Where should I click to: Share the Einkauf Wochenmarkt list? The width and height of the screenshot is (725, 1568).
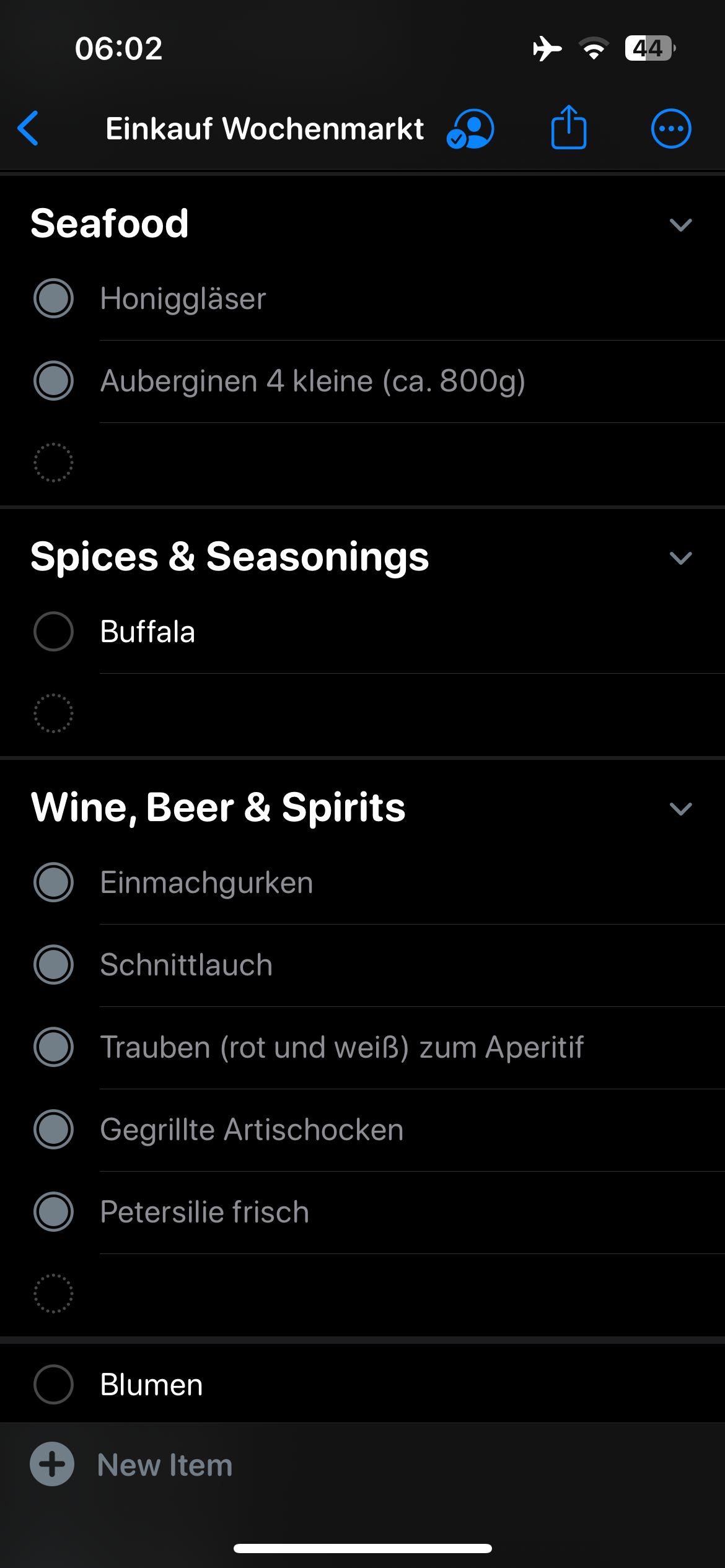pyautogui.click(x=569, y=128)
